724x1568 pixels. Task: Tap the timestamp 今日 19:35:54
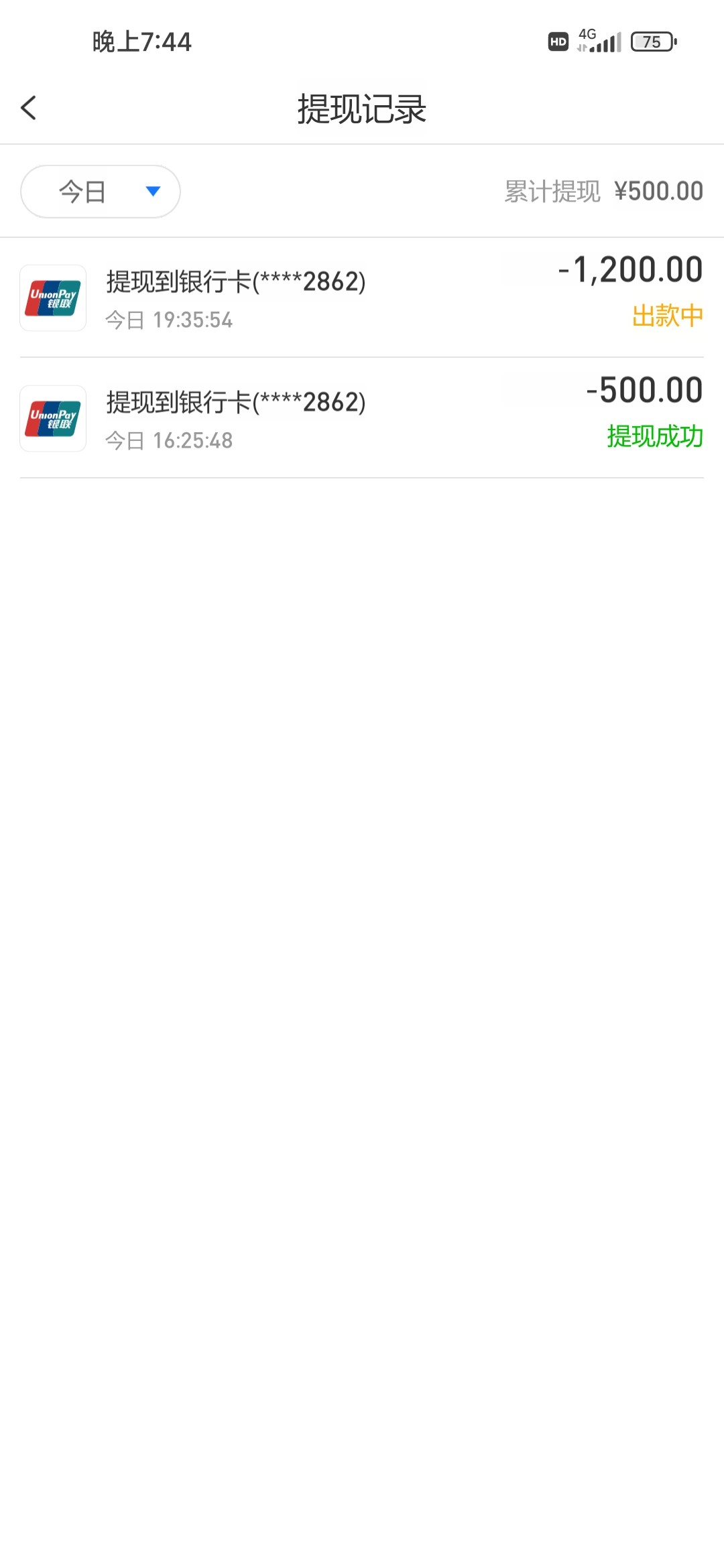pyautogui.click(x=170, y=321)
